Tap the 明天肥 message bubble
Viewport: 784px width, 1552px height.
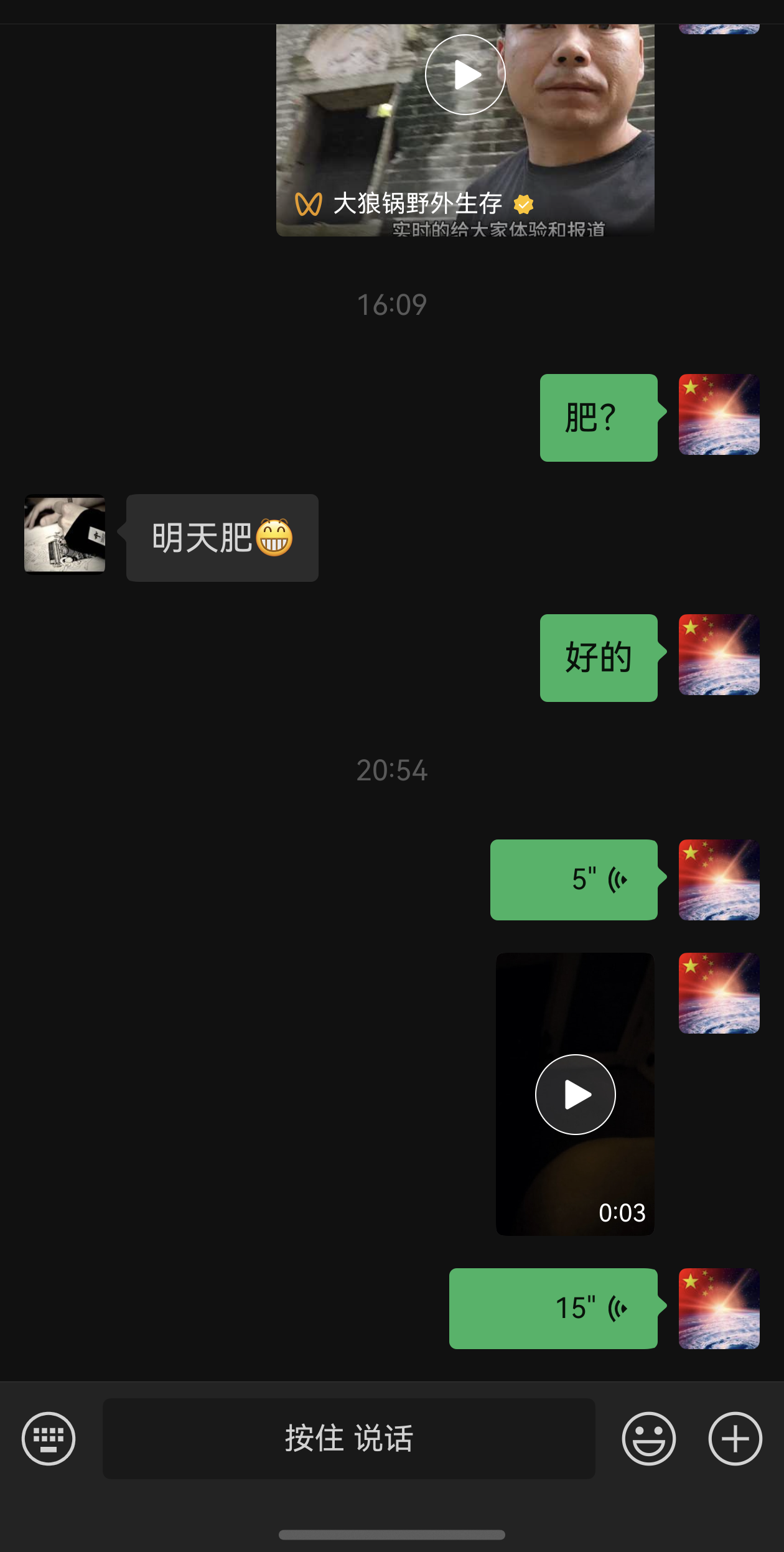point(222,538)
